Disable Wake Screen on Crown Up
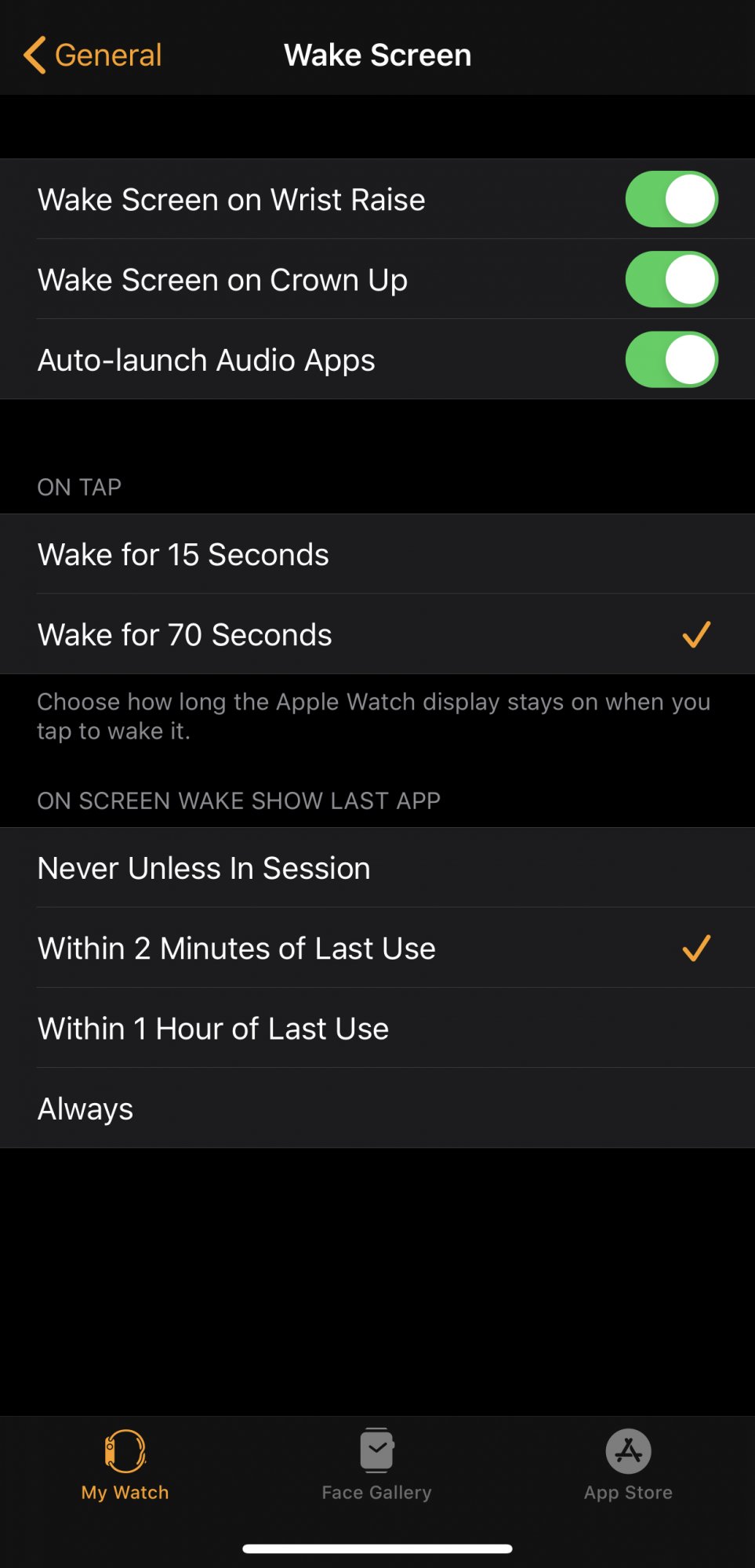Image resolution: width=755 pixels, height=1568 pixels. 671,279
